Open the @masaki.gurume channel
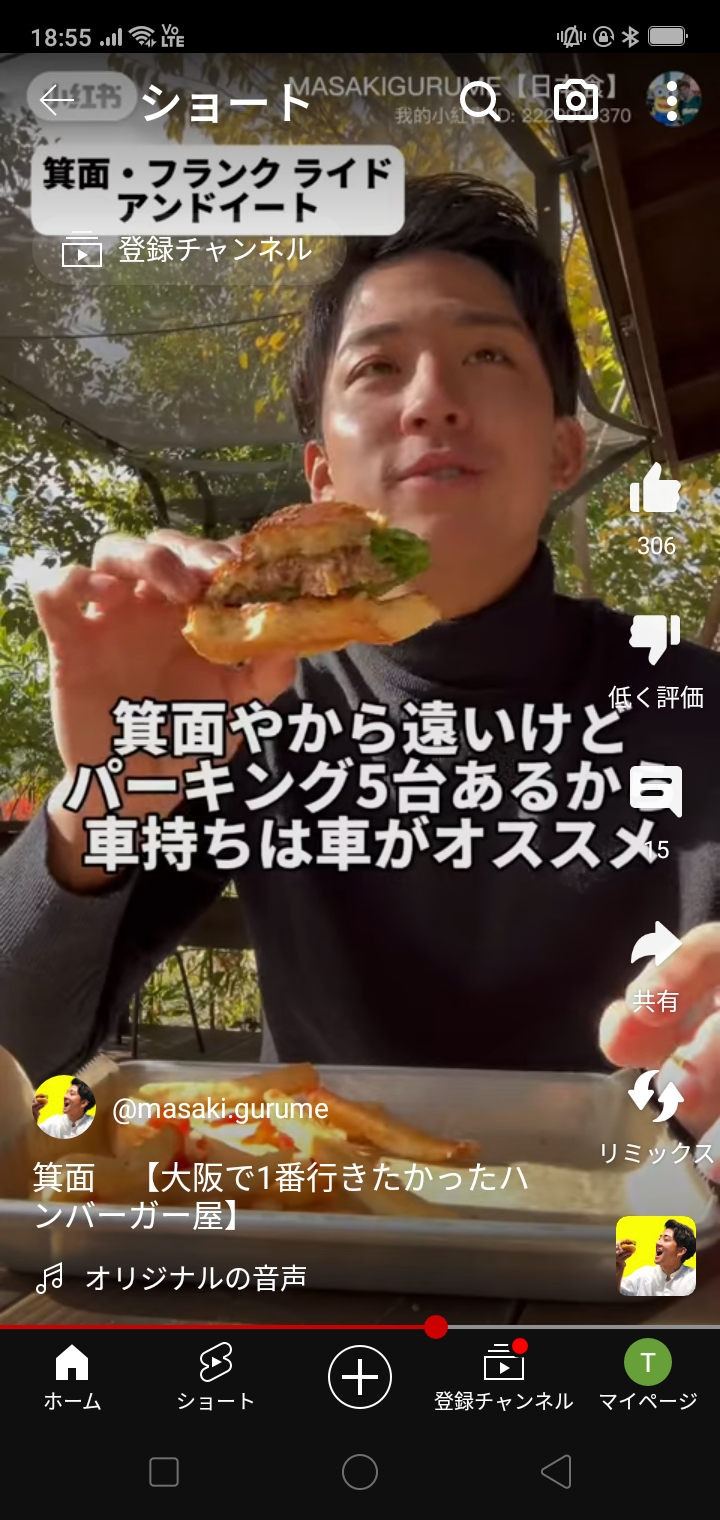This screenshot has height=1520, width=720. (x=220, y=1109)
